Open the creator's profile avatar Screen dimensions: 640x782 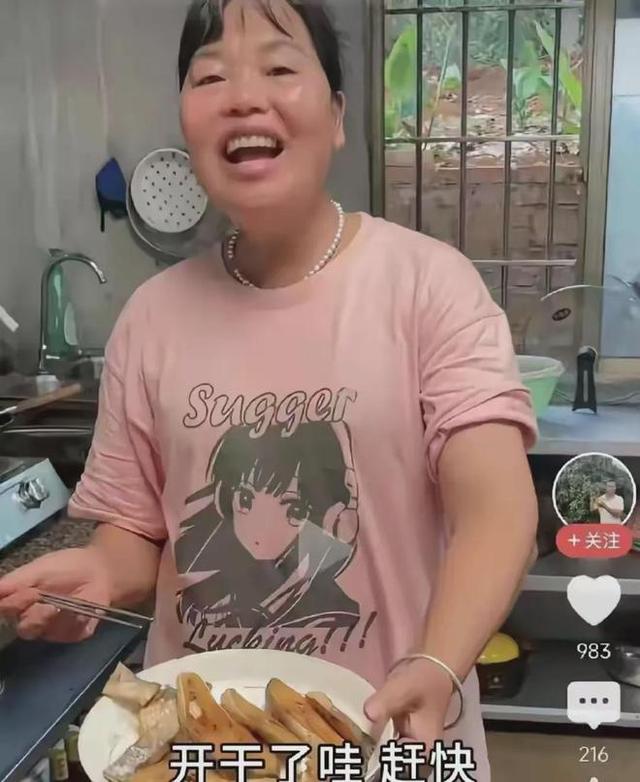(594, 488)
